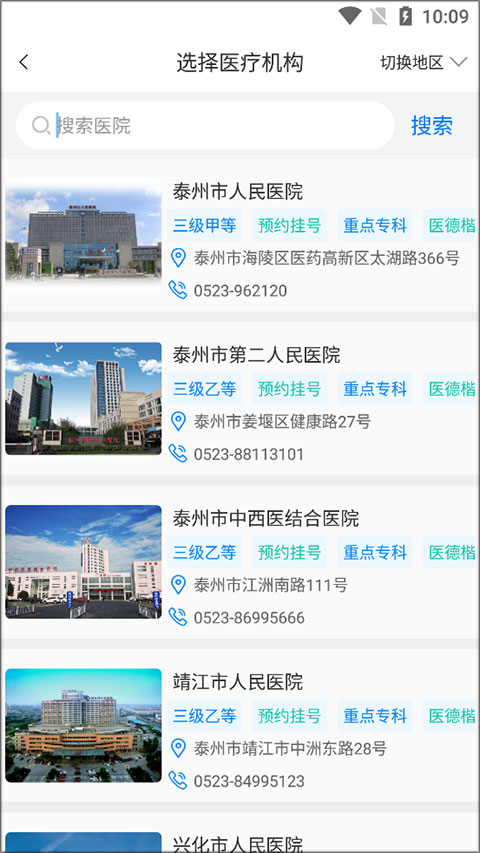Go back using the top-left arrow

[23, 63]
